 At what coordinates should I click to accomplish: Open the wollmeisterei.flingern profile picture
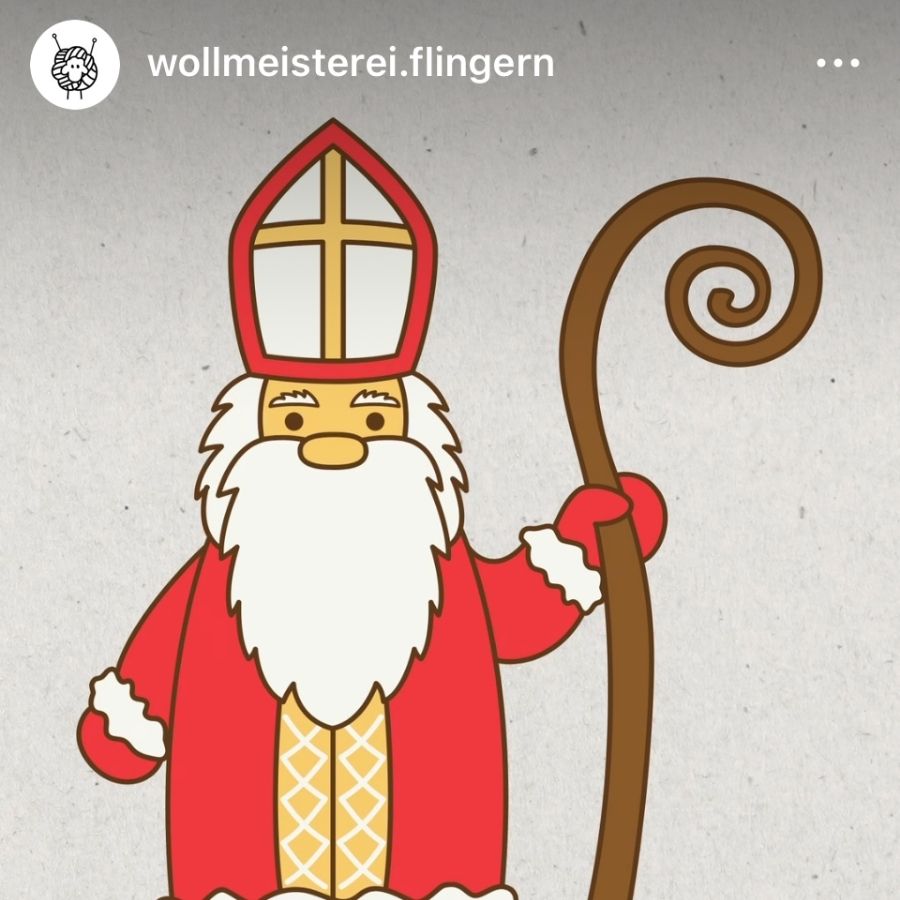[x=75, y=64]
